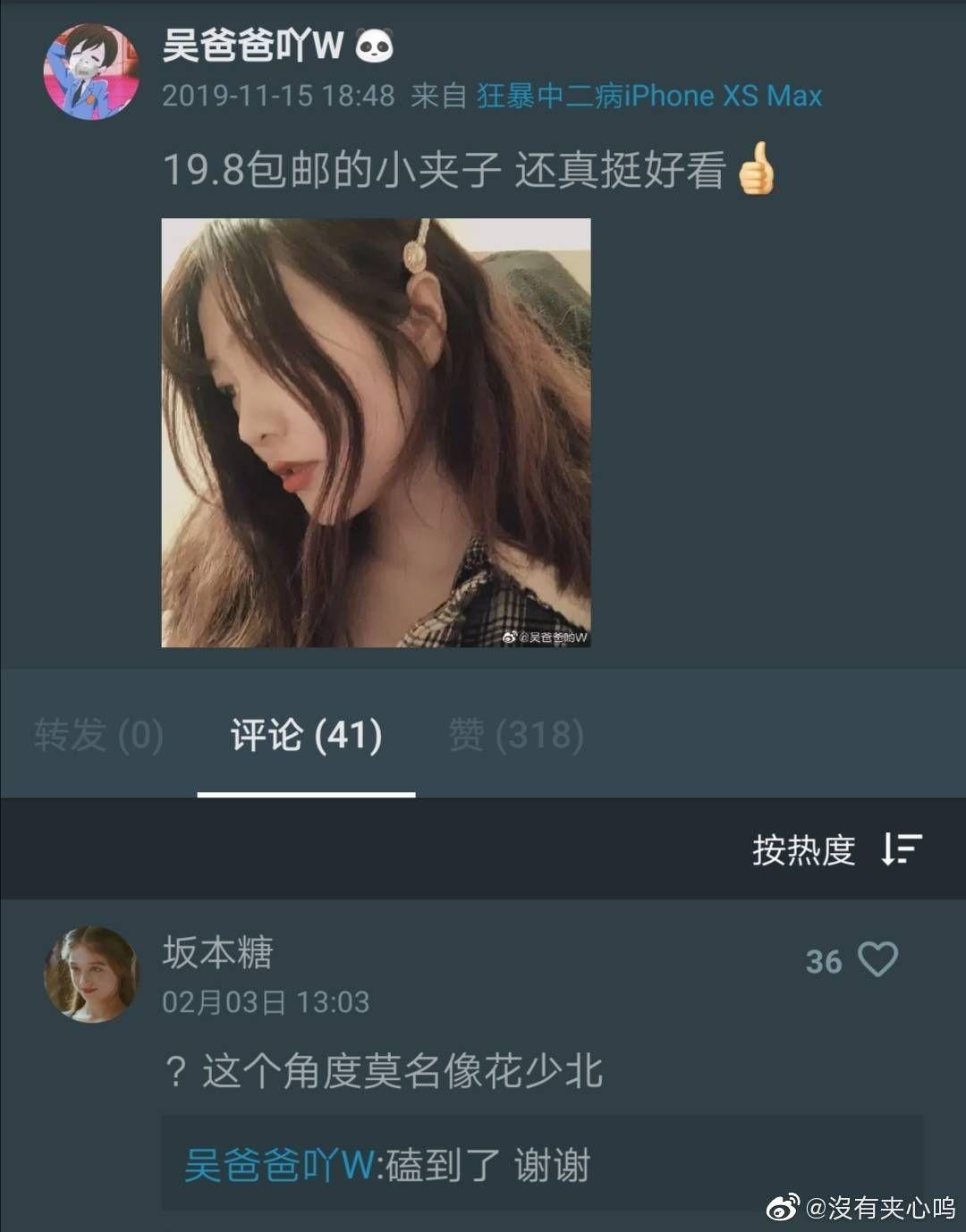Tap the active 评论 (41) tab indicator
This screenshot has width=966, height=1232.
tap(305, 790)
